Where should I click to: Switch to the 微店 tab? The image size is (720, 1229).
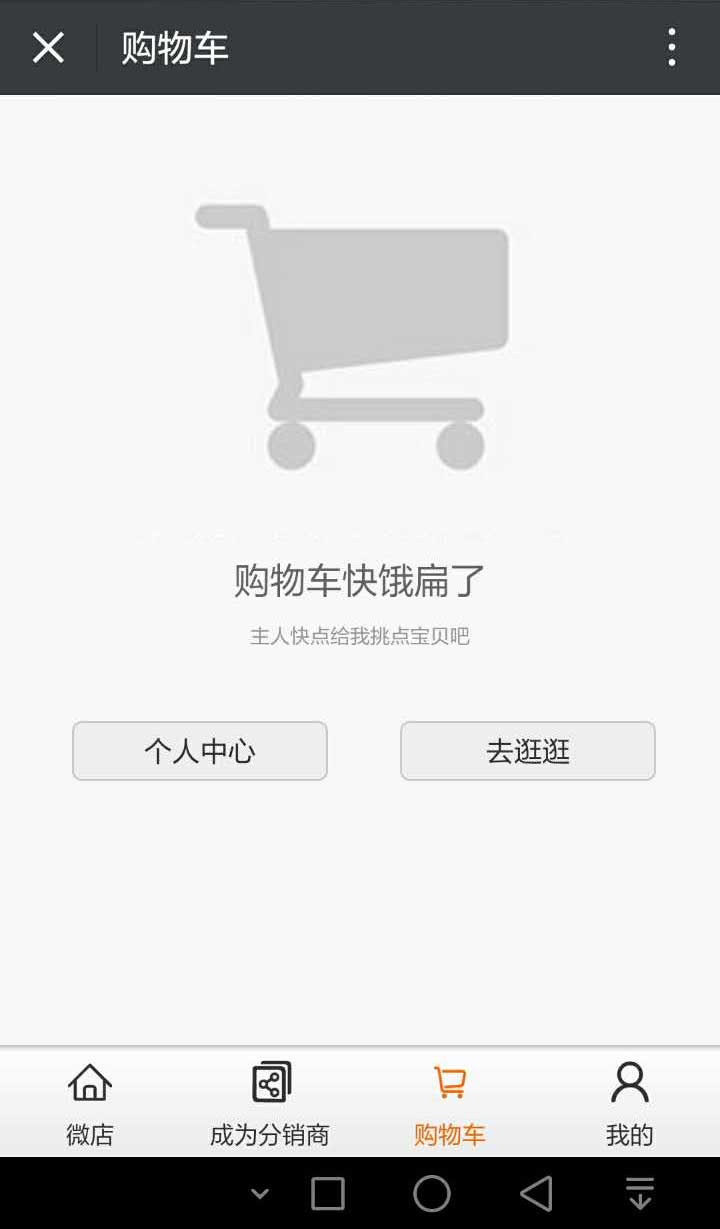[90, 1103]
